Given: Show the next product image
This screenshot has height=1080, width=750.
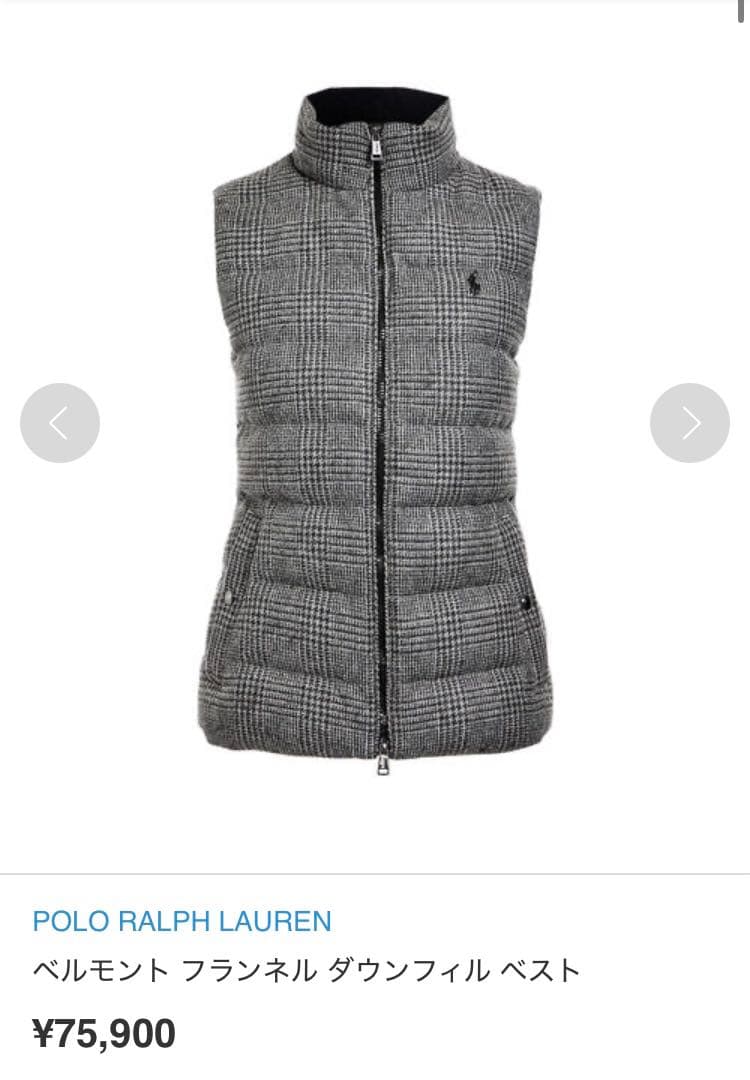Looking at the screenshot, I should 690,423.
